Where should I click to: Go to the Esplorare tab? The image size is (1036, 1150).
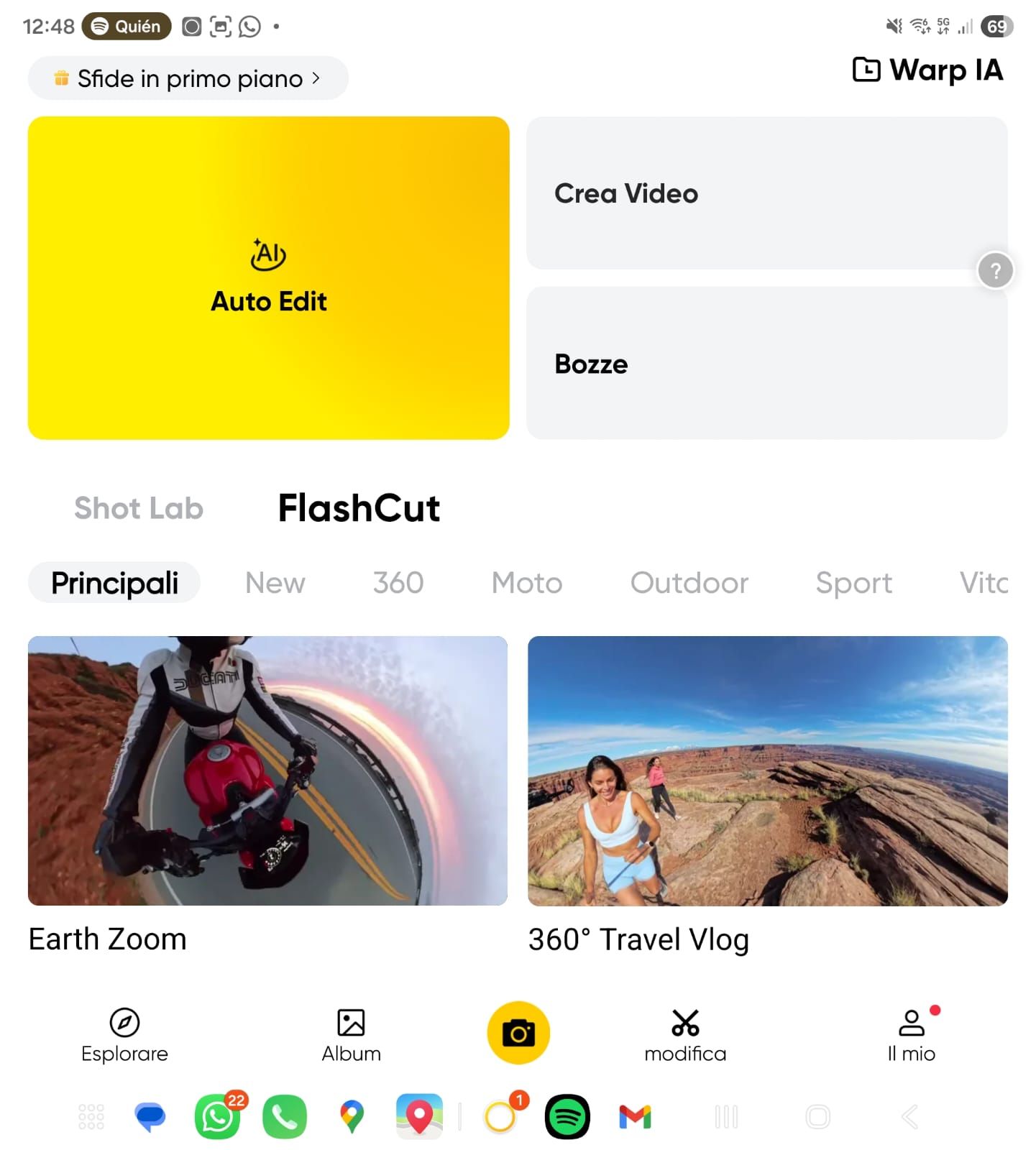[124, 1034]
